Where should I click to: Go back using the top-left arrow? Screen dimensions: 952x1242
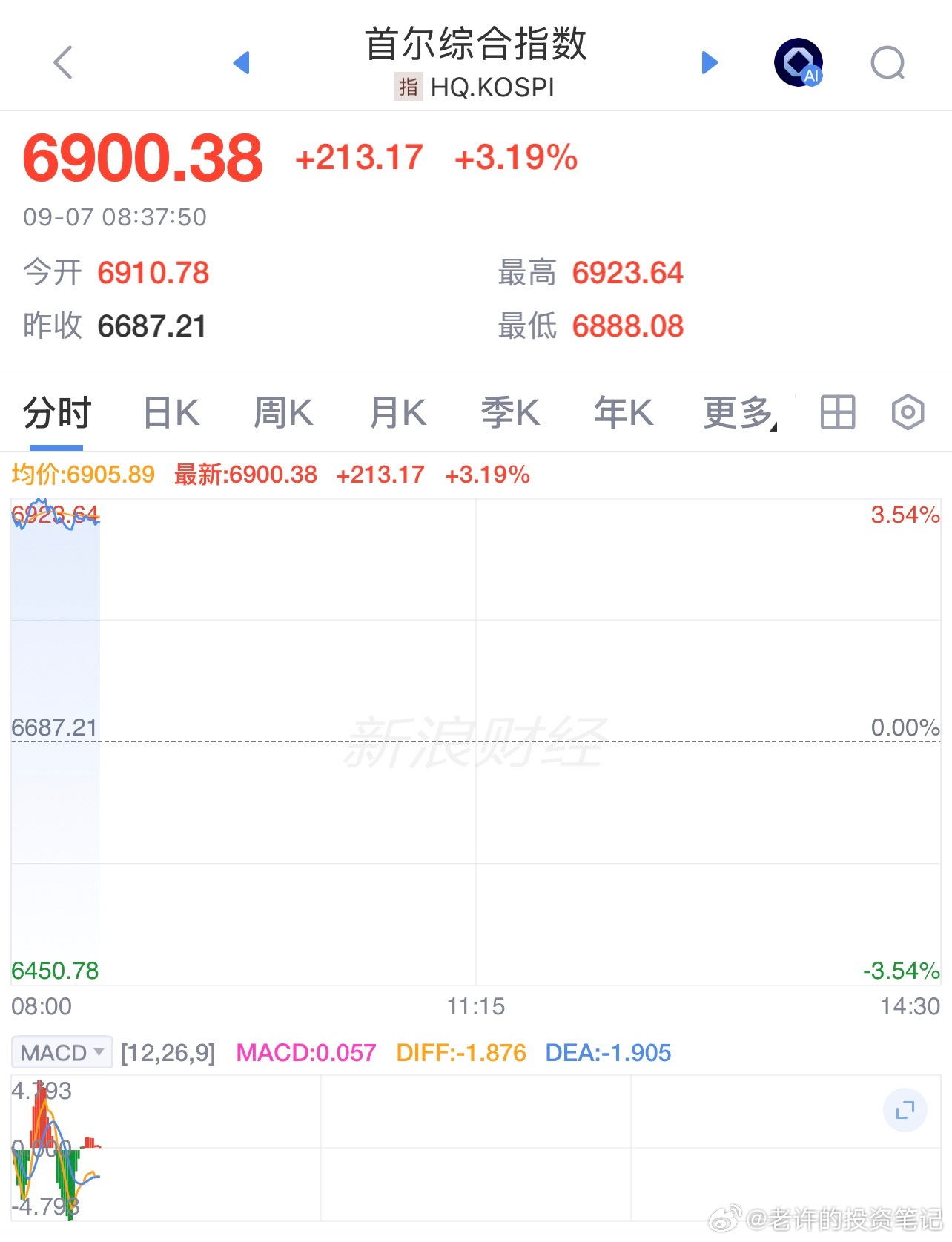(64, 62)
